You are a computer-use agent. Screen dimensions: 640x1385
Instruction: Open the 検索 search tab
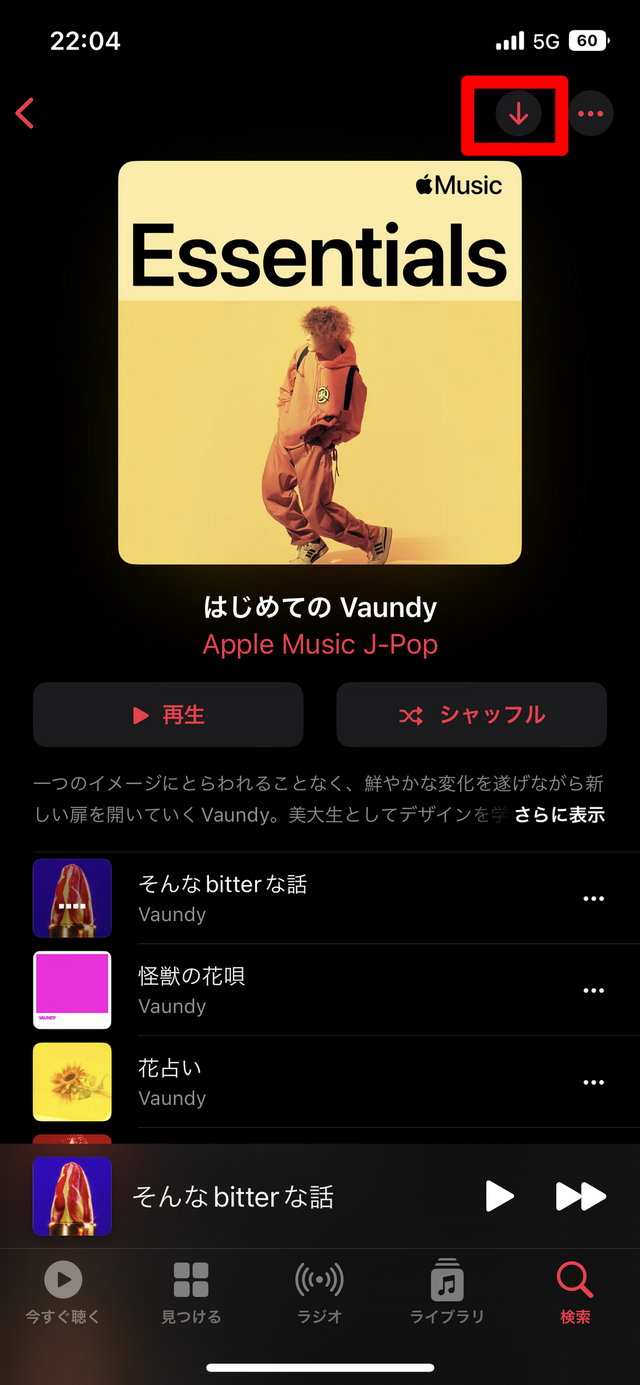point(575,1292)
